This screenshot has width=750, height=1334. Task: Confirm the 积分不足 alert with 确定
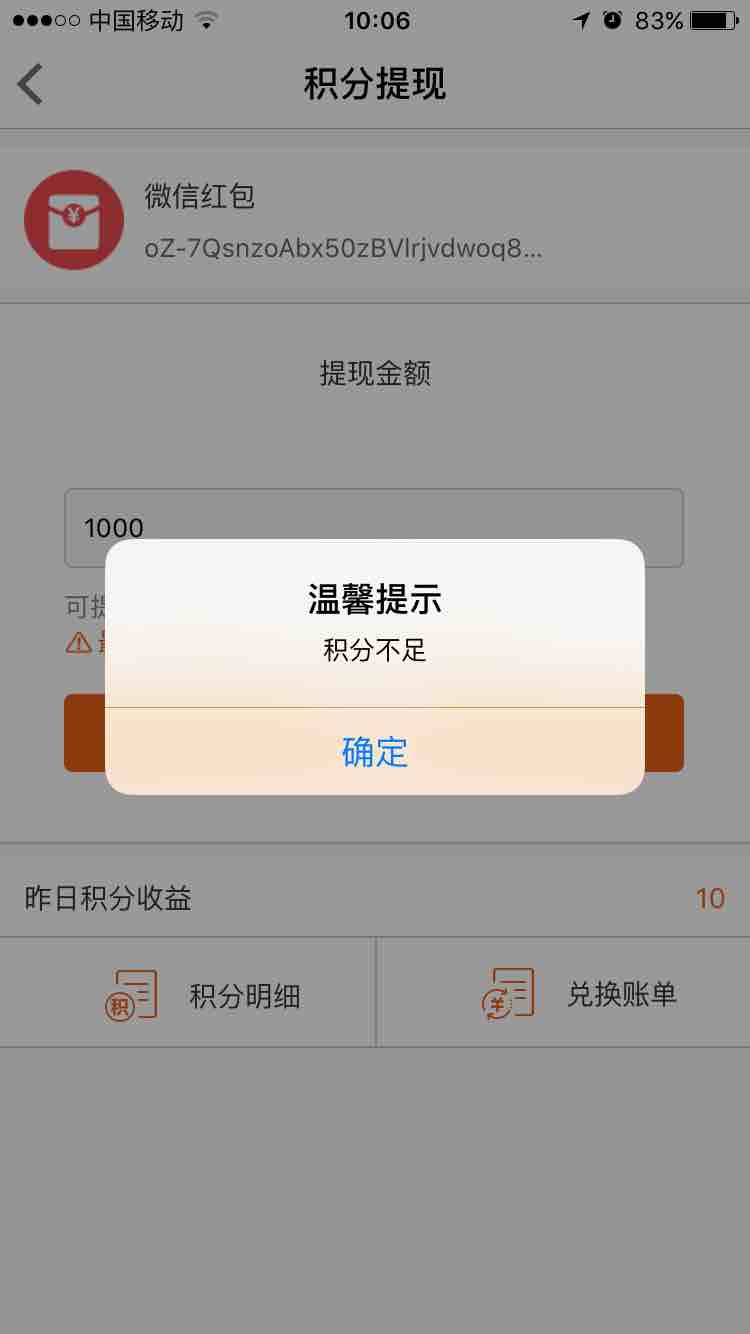[375, 752]
